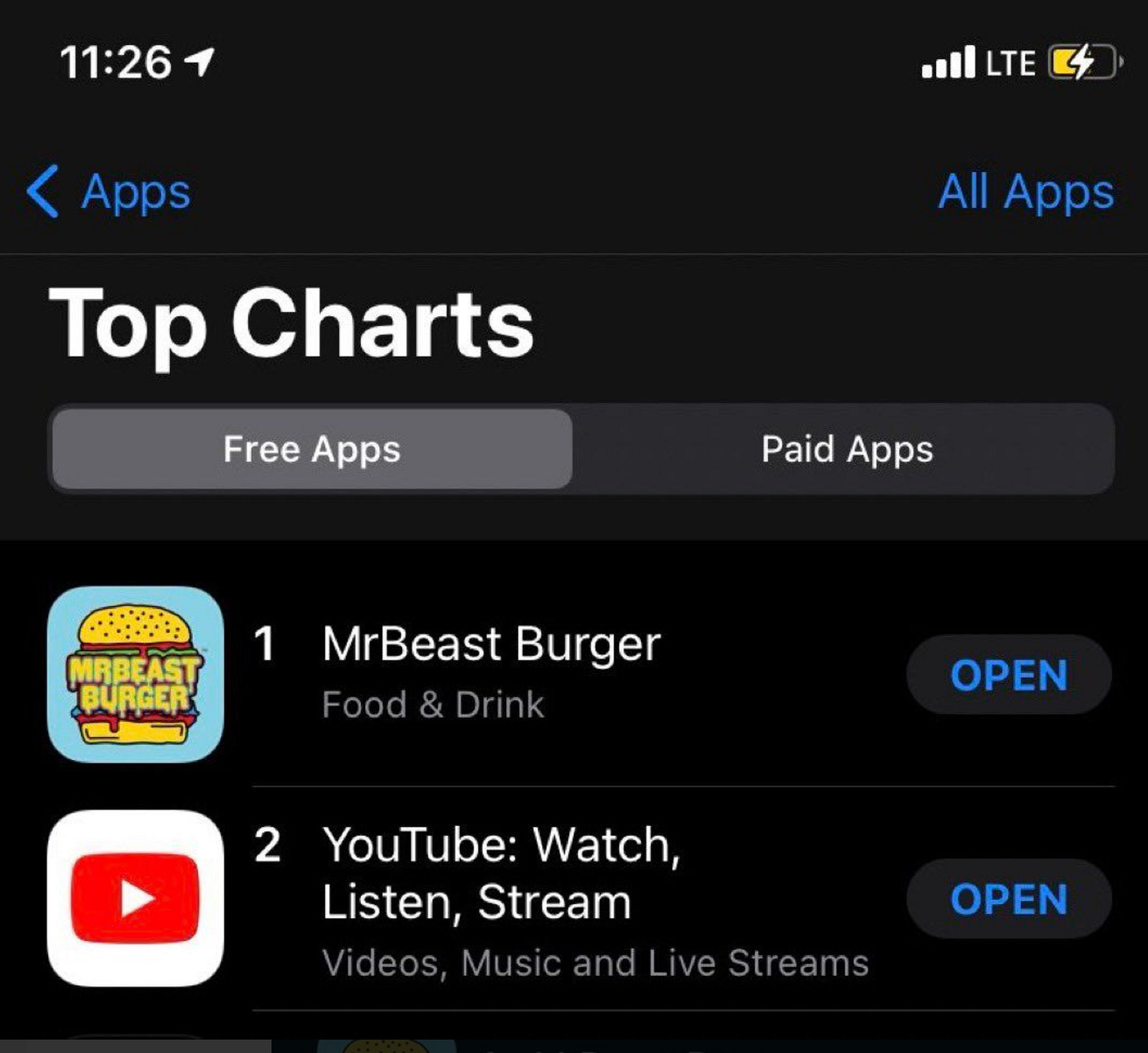
Task: View the YouTube app listing
Action: tap(501, 873)
